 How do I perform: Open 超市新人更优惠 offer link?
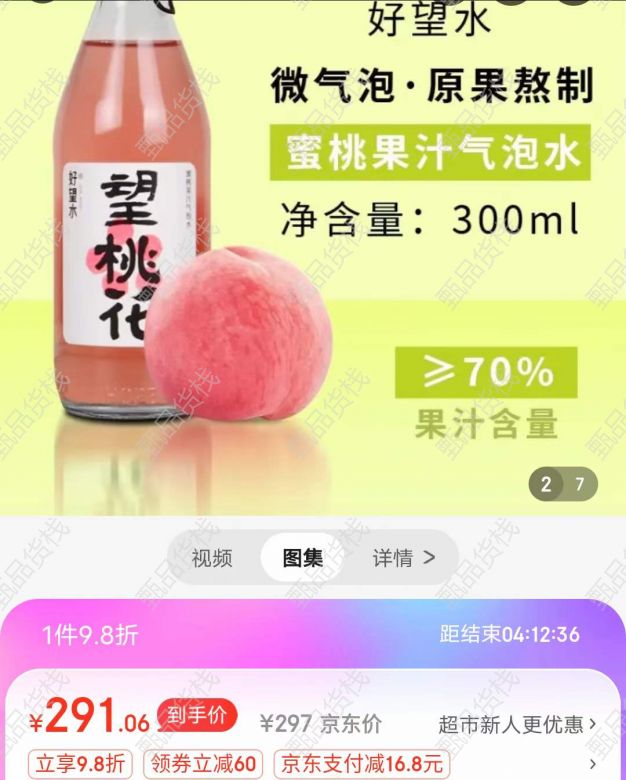(517, 723)
